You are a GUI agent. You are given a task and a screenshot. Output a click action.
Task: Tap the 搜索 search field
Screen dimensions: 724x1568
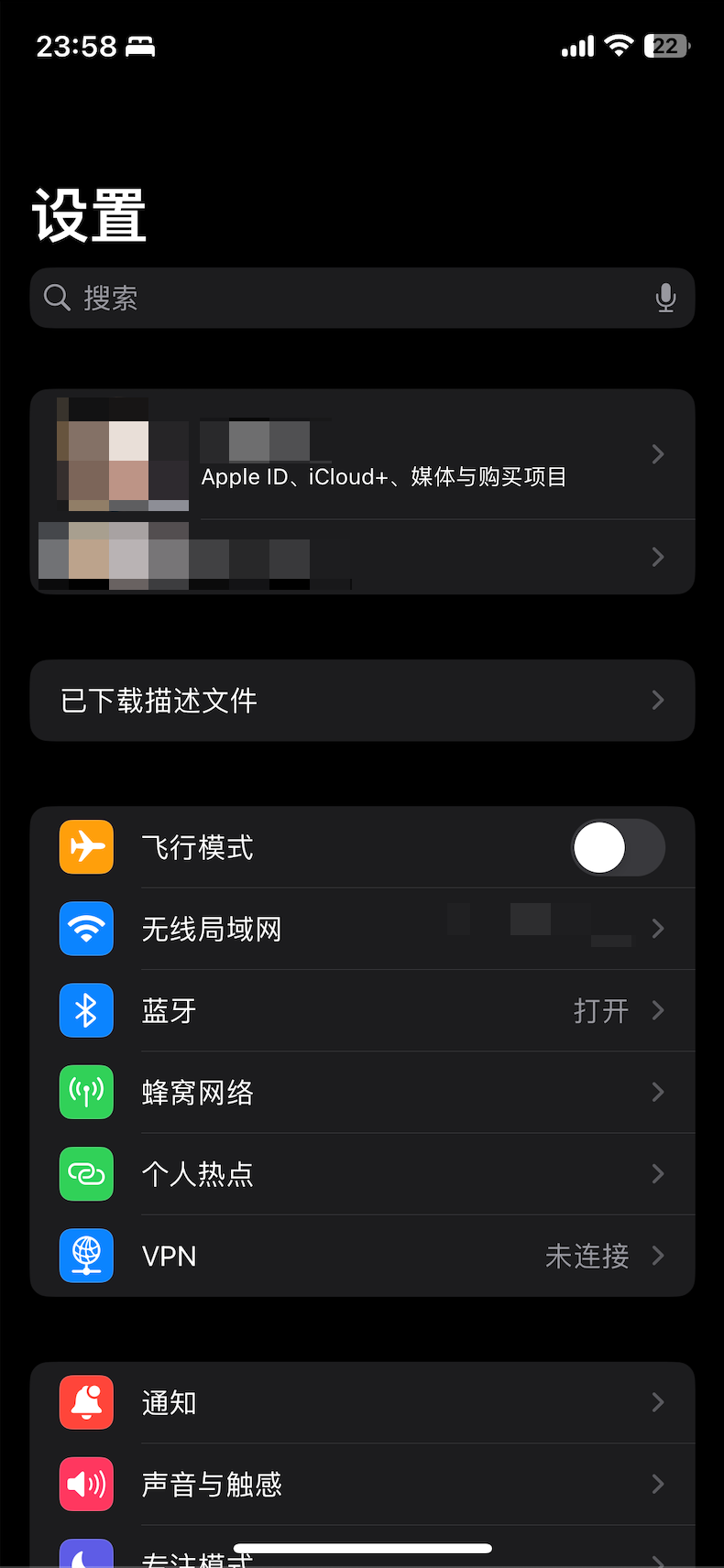348,298
